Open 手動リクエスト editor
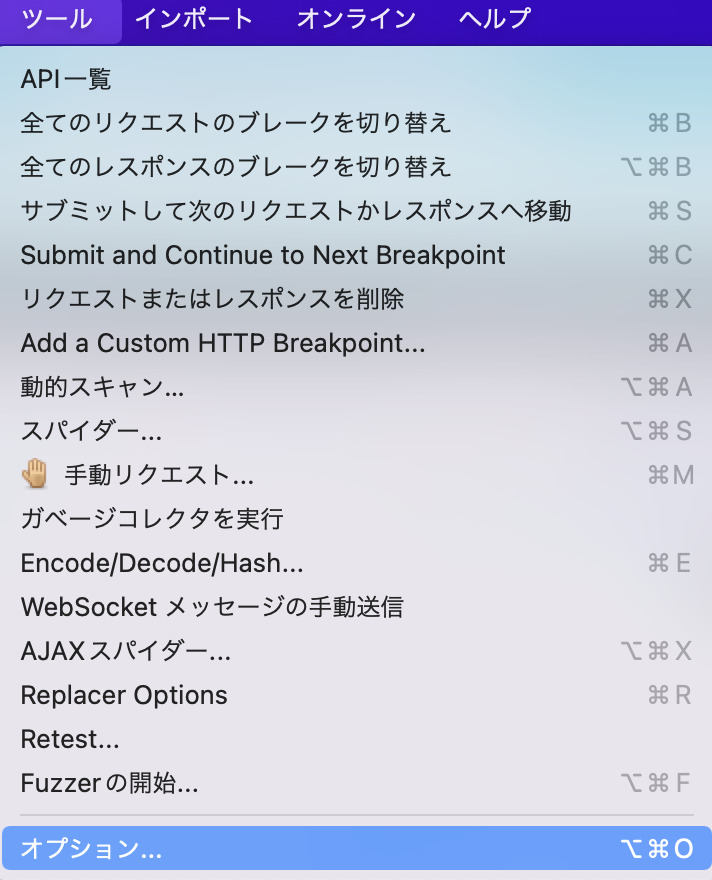The image size is (712, 880). [356, 475]
